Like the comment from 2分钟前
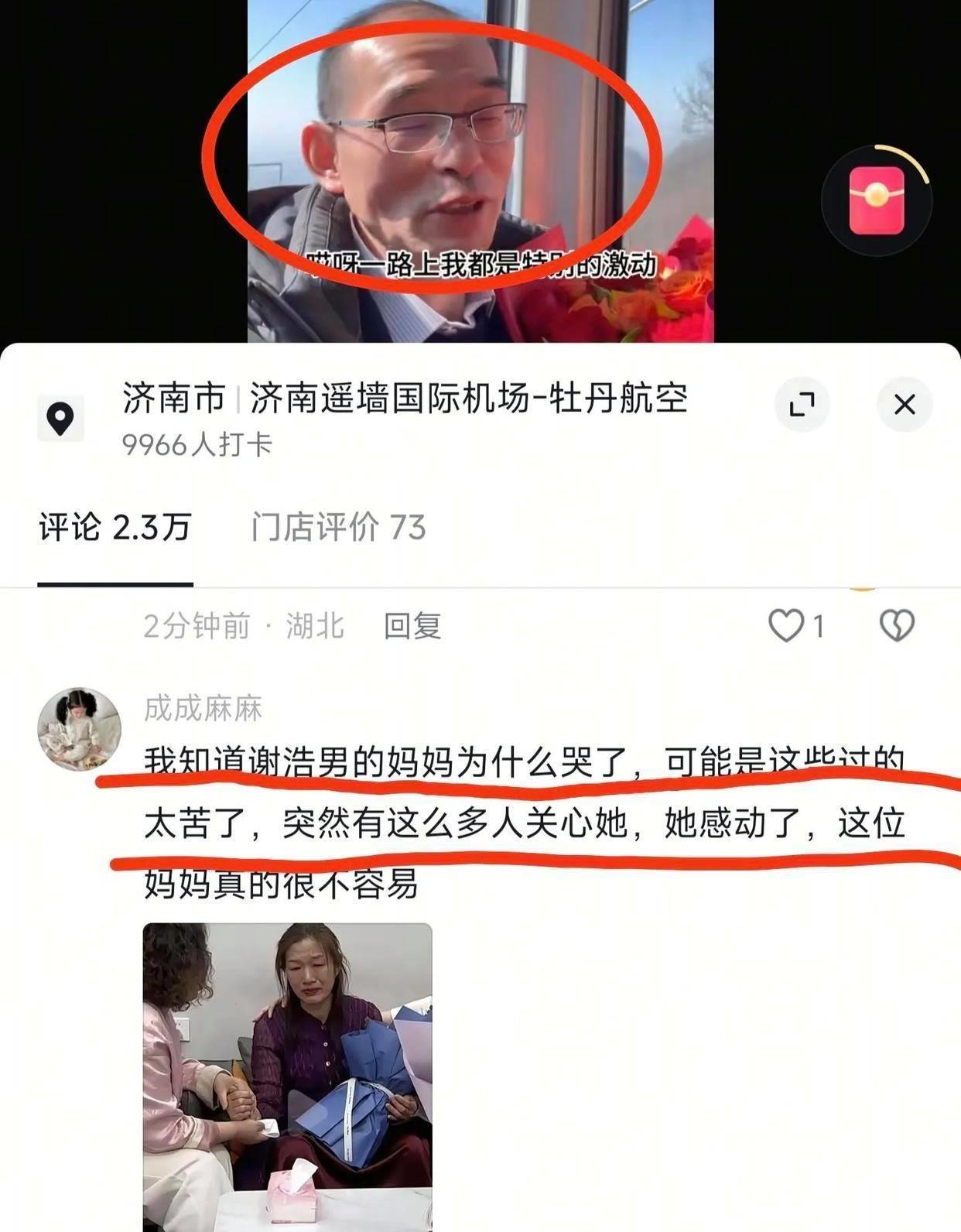This screenshot has height=1232, width=961. point(786,625)
